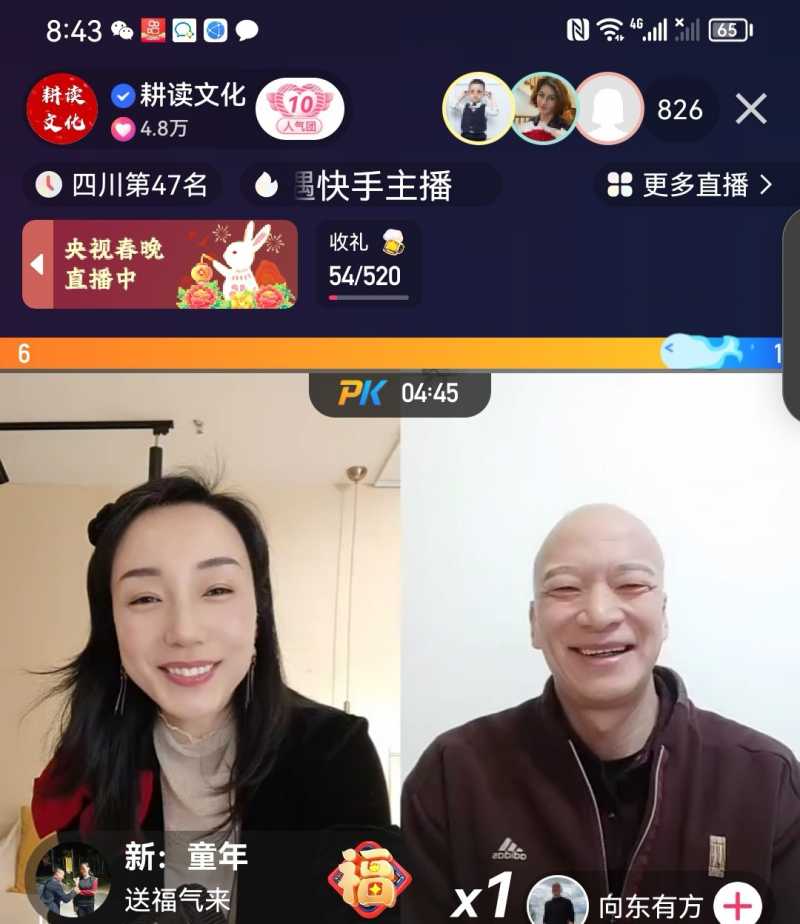Tap the 快手主播 hot chip
Image resolution: width=800 pixels, height=924 pixels.
(x=370, y=185)
